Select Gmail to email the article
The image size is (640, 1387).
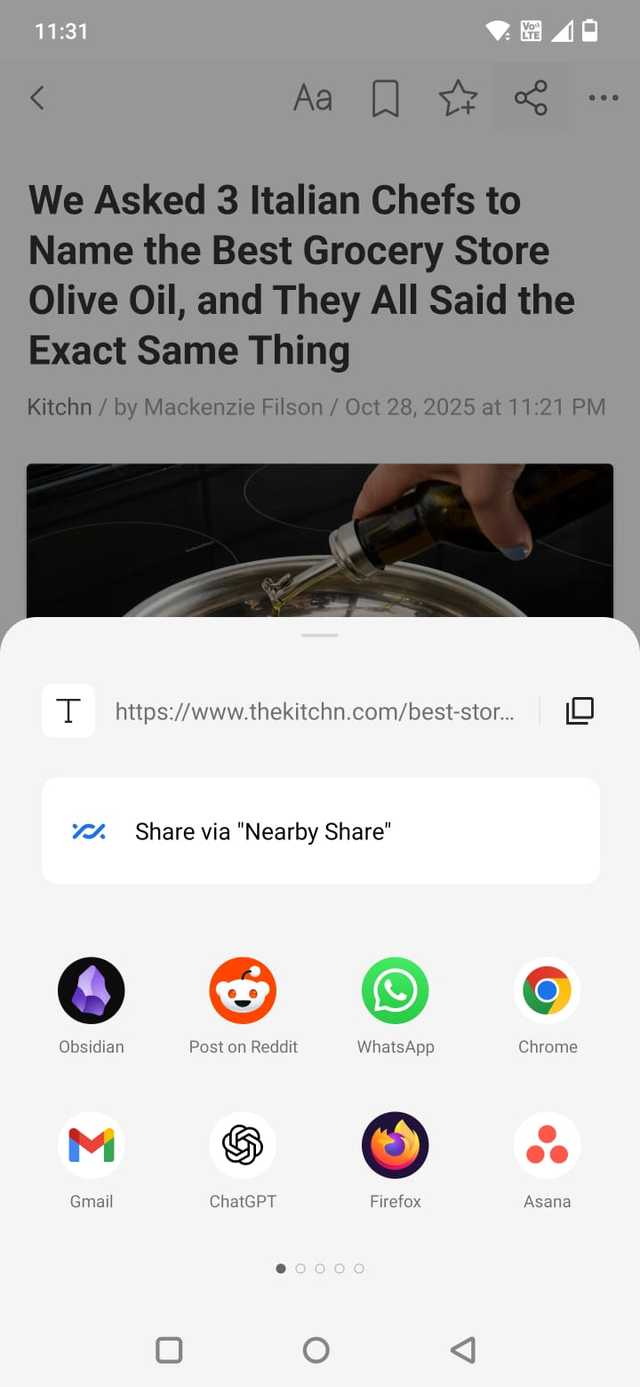(91, 1145)
